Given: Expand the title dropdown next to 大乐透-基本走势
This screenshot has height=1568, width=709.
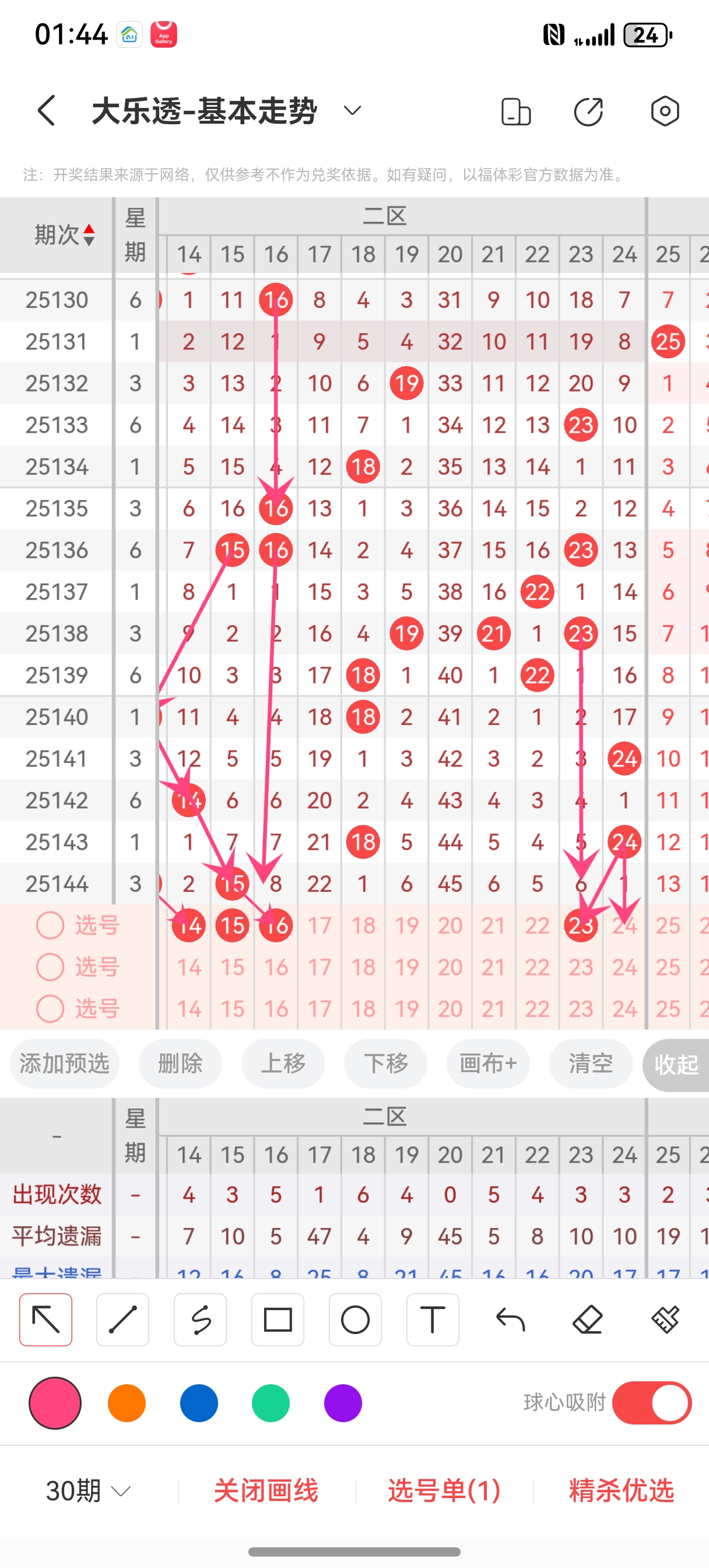Looking at the screenshot, I should pos(352,111).
